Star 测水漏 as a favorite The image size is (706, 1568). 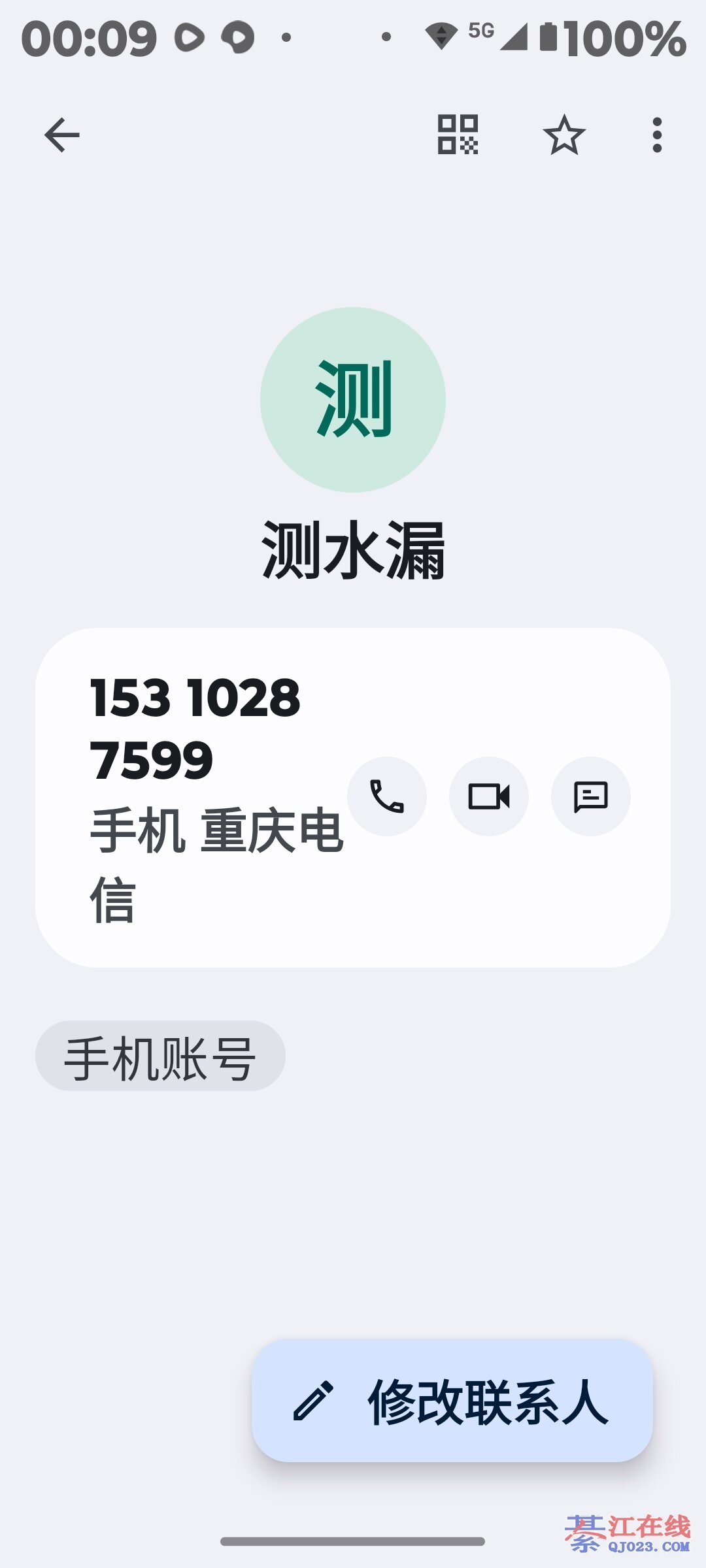(563, 135)
